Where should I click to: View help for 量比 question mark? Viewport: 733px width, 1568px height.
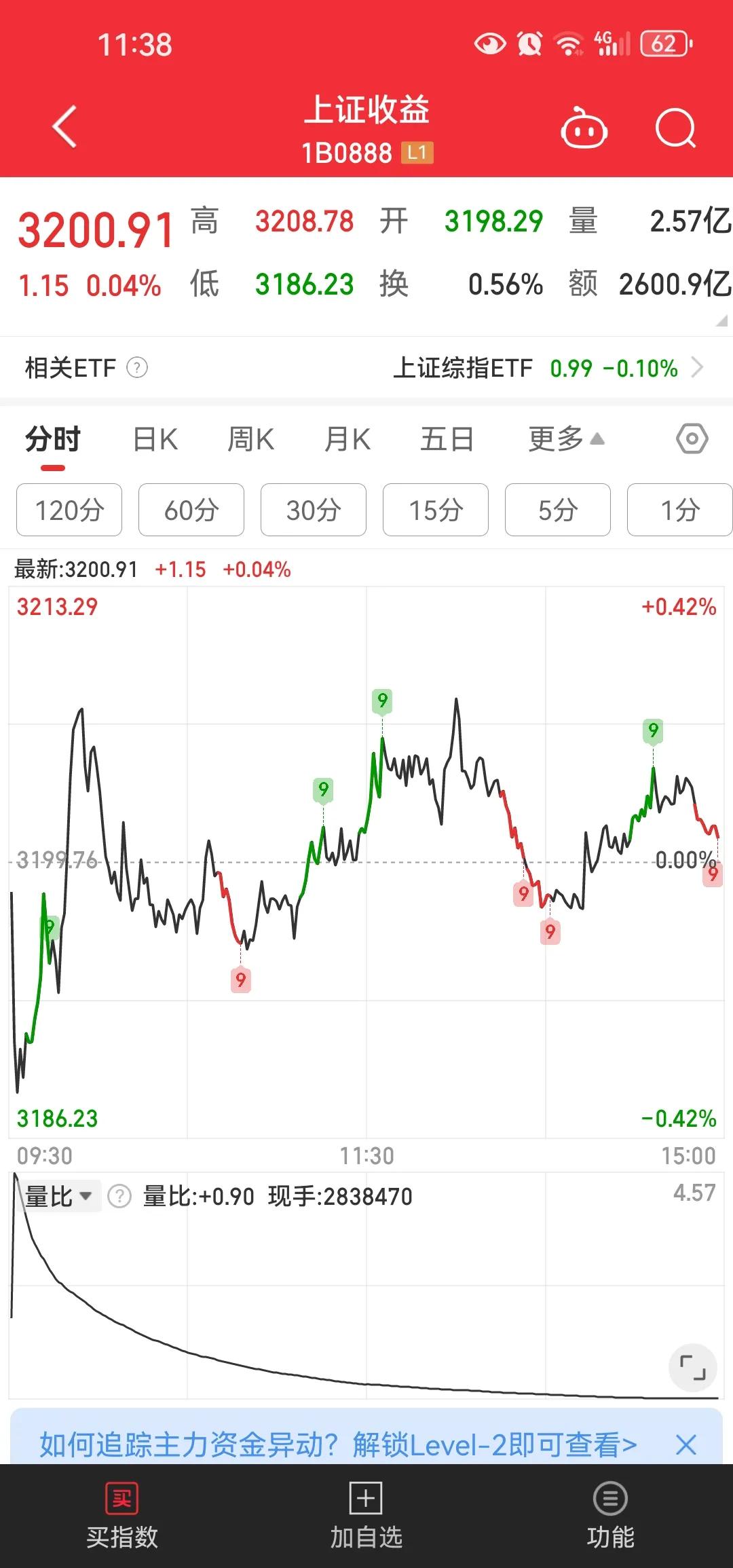[x=119, y=1197]
